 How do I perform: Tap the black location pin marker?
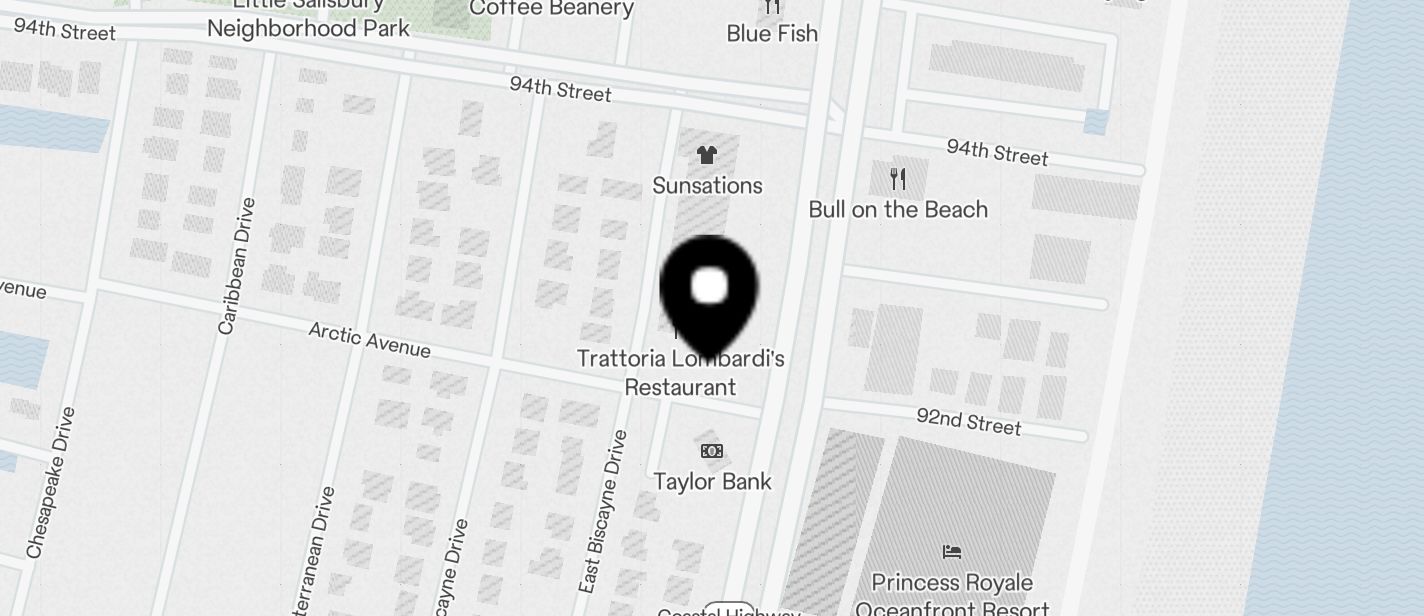(709, 290)
